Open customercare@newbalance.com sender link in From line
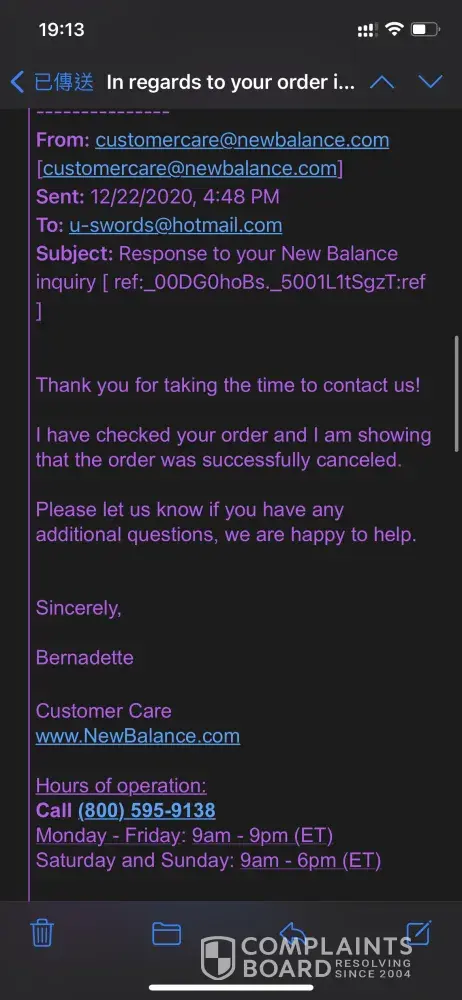The image size is (462, 1000). point(242,140)
